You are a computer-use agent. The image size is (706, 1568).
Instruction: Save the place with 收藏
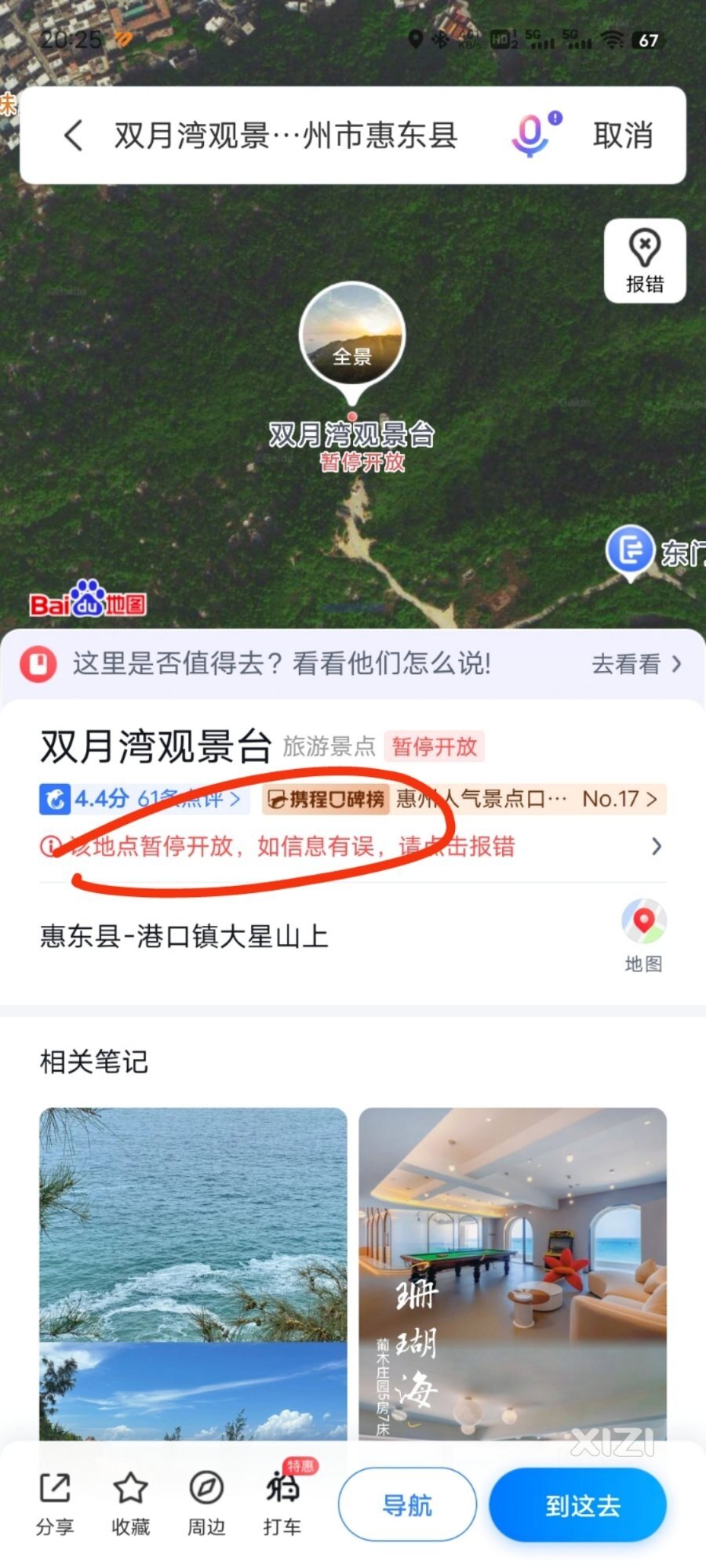tap(130, 1503)
